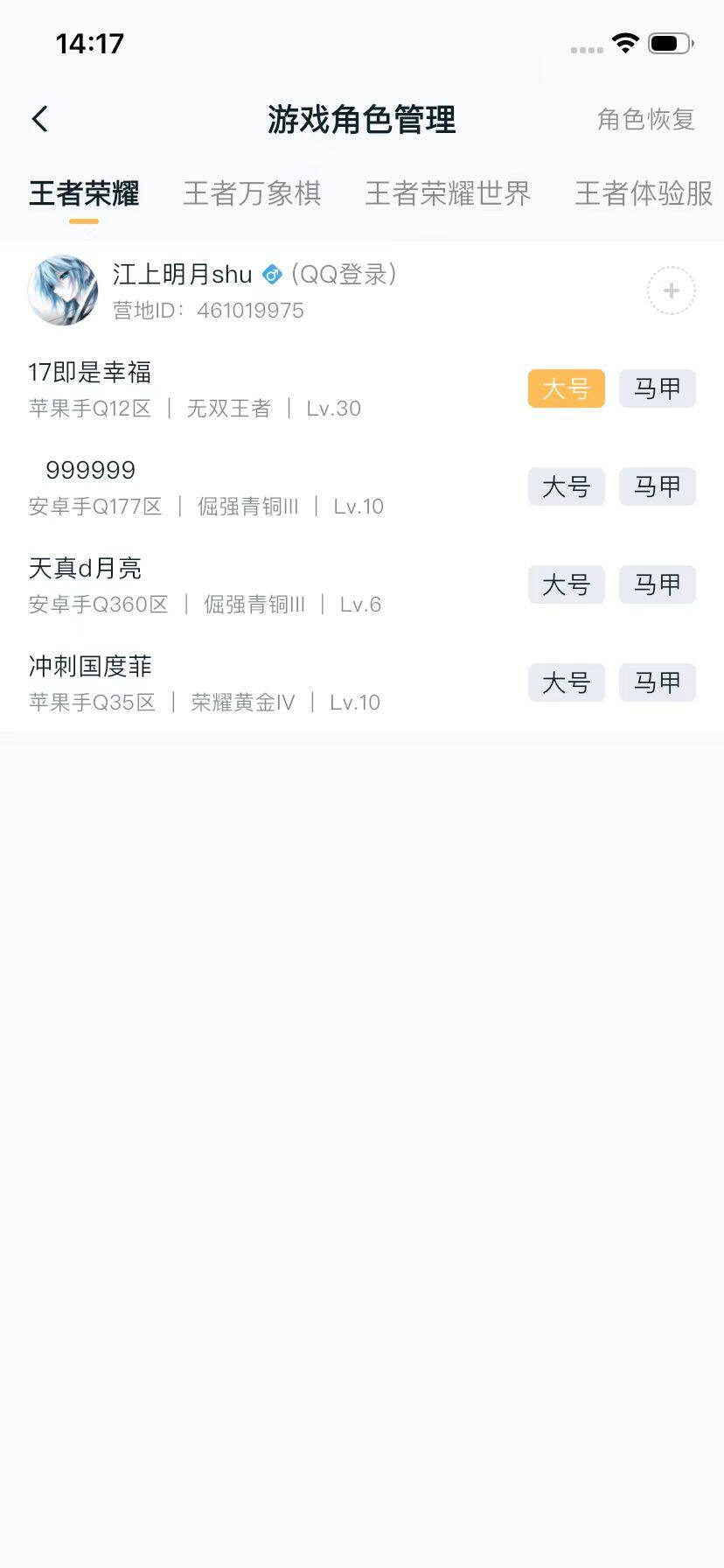Image resolution: width=724 pixels, height=1568 pixels.
Task: Click the plus icon next to account info
Action: (x=670, y=290)
